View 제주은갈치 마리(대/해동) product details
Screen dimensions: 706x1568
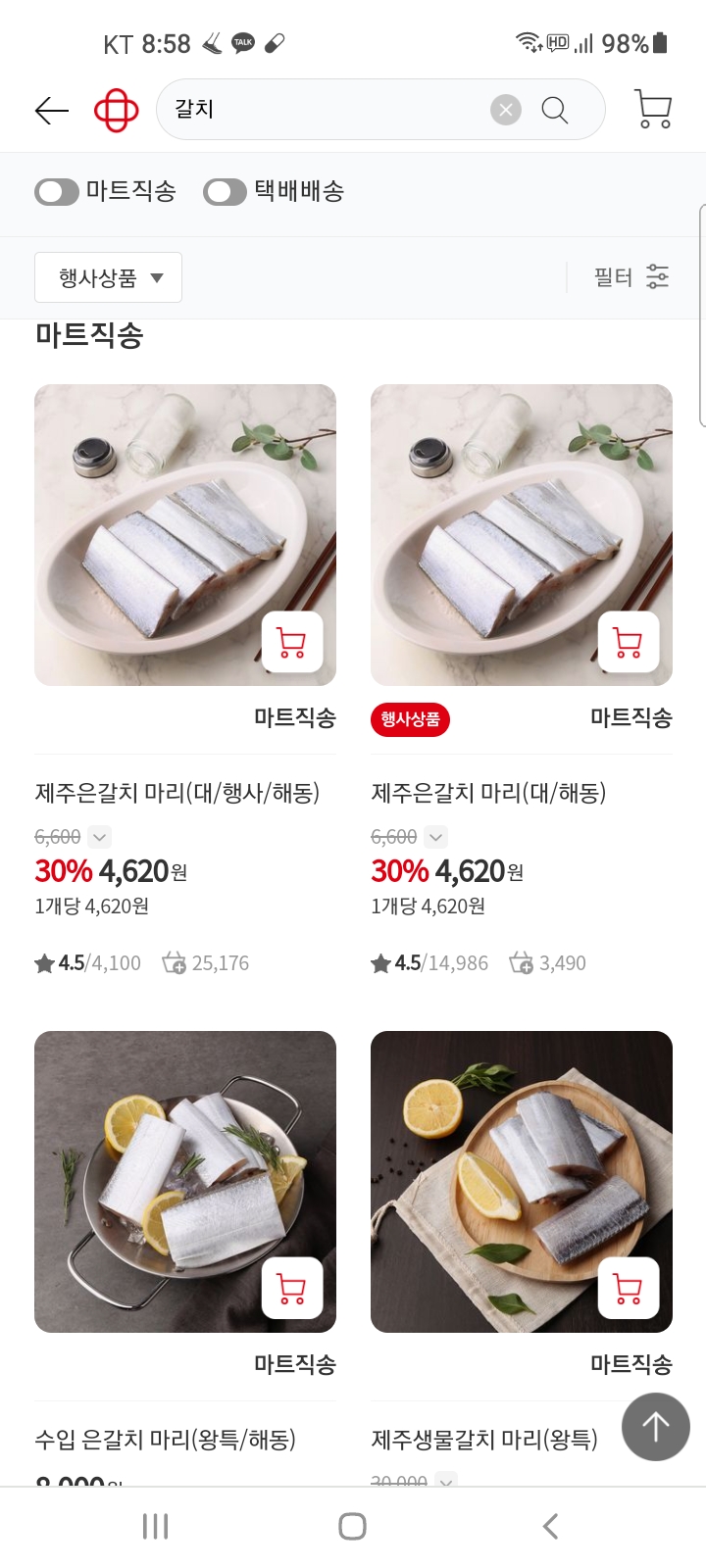click(488, 793)
